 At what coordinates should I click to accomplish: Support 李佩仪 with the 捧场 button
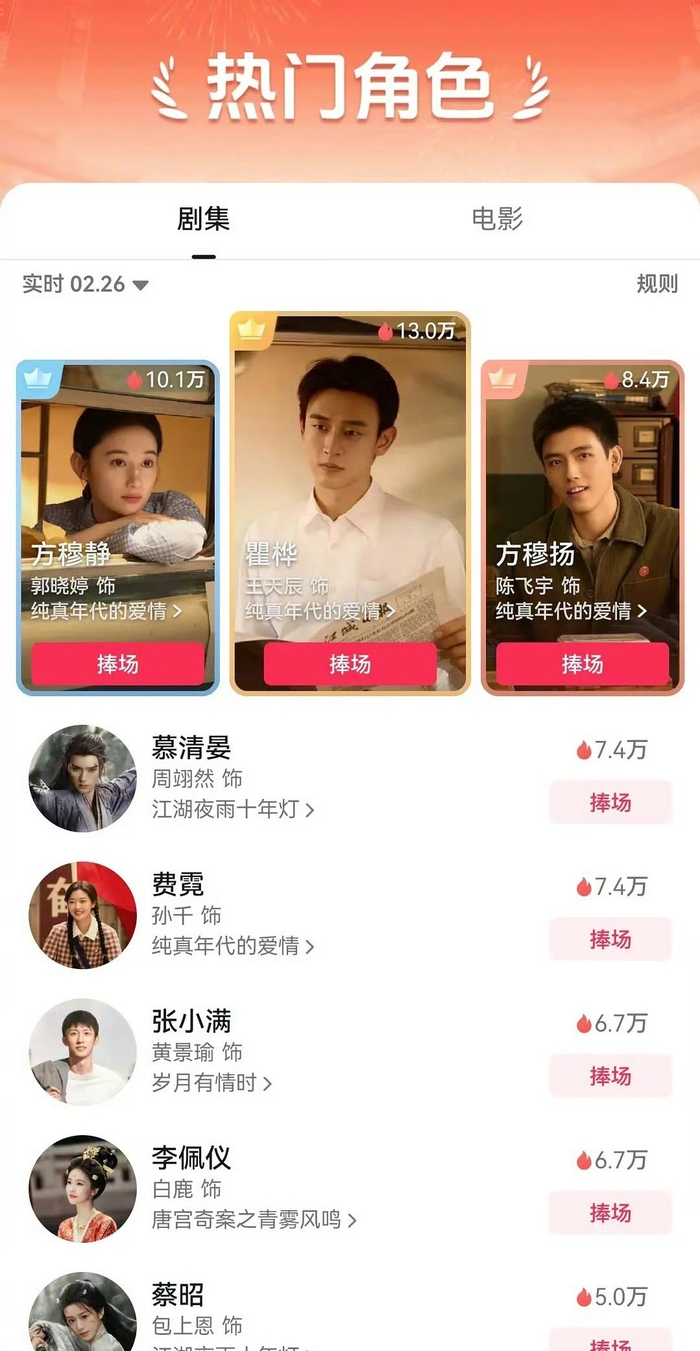point(610,1213)
